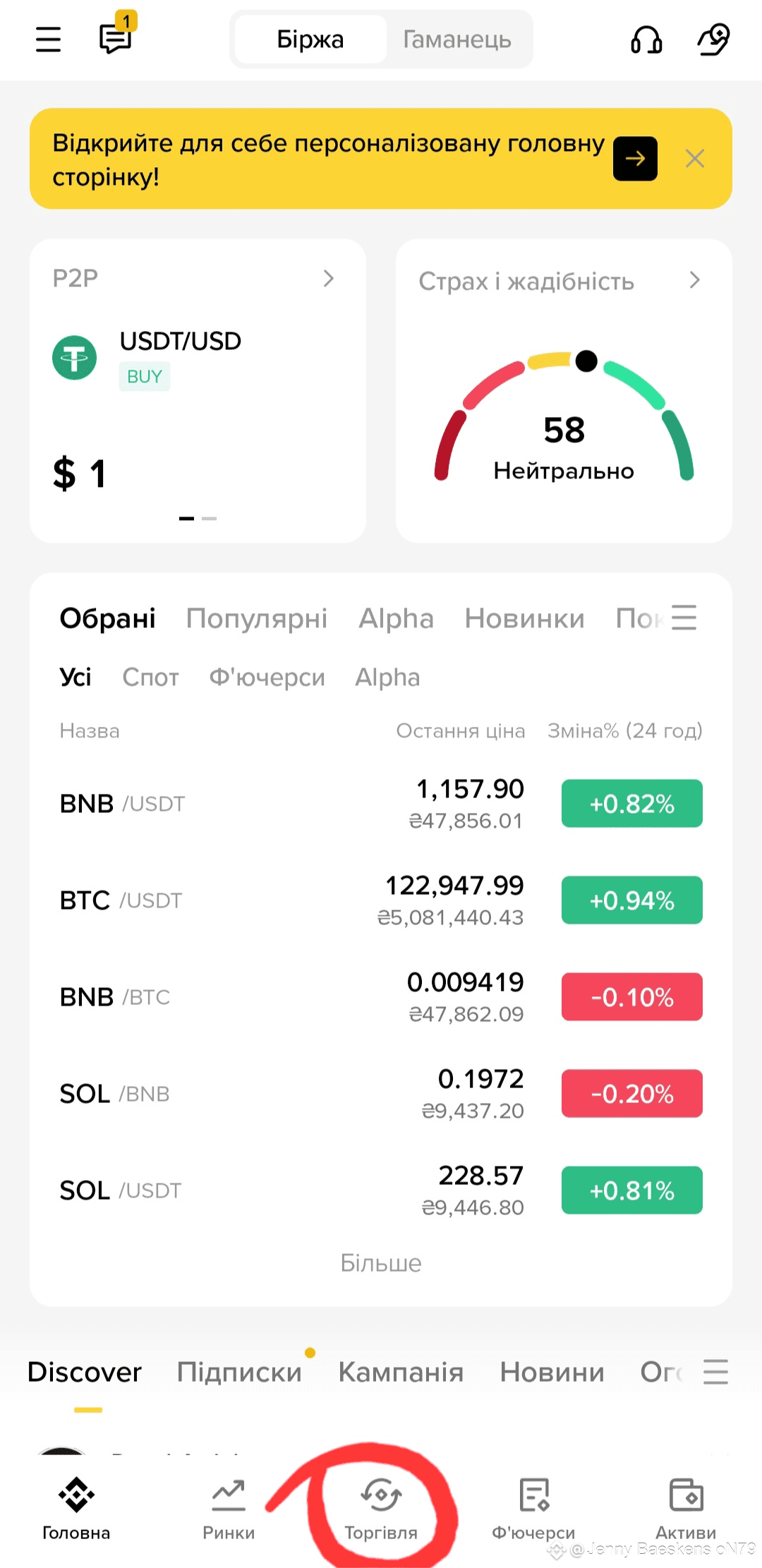The image size is (762, 1568).
Task: Open the Страх і жадібність index card
Action: [x=564, y=390]
